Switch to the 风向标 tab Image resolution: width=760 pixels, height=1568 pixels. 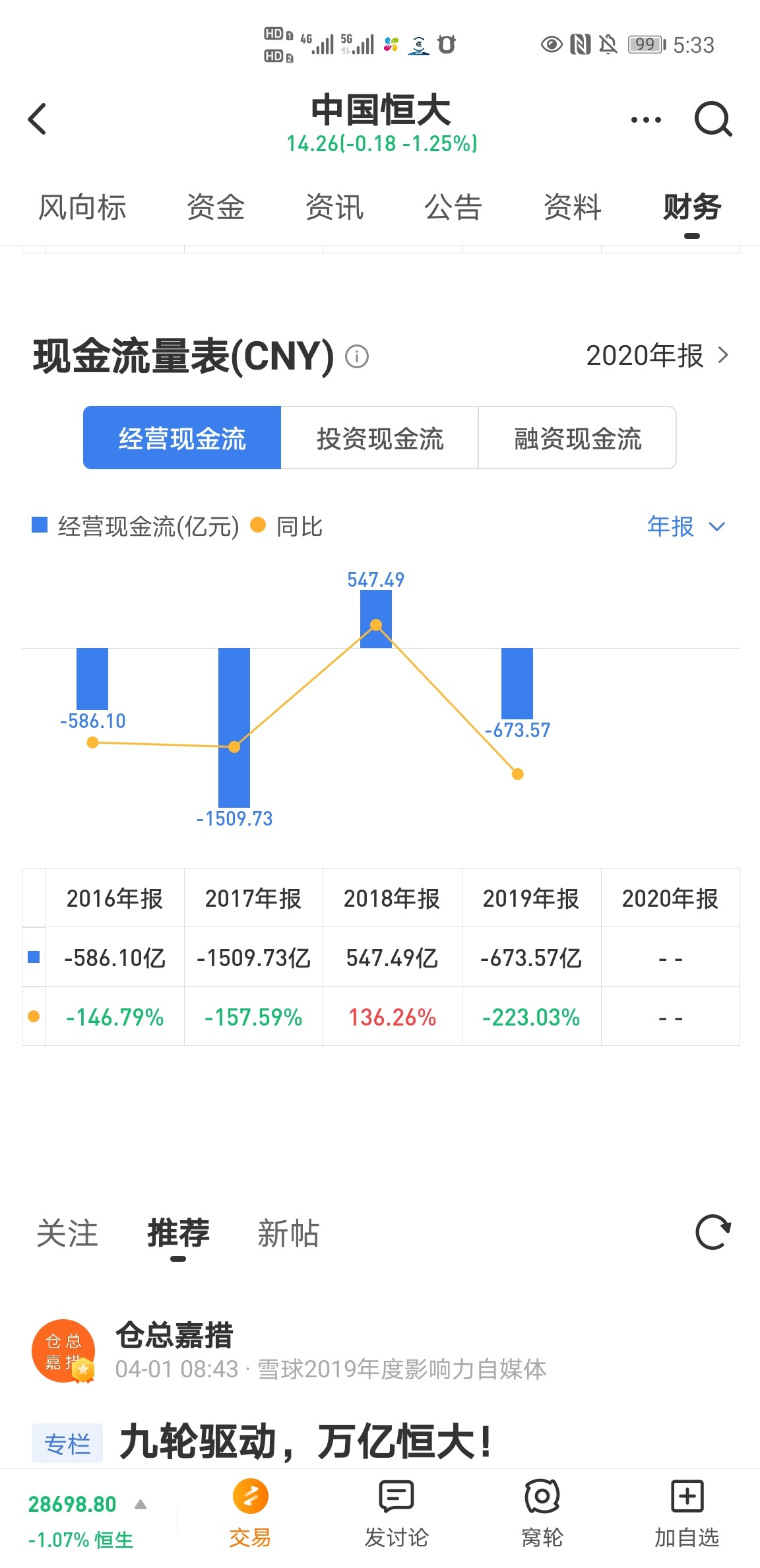(82, 207)
